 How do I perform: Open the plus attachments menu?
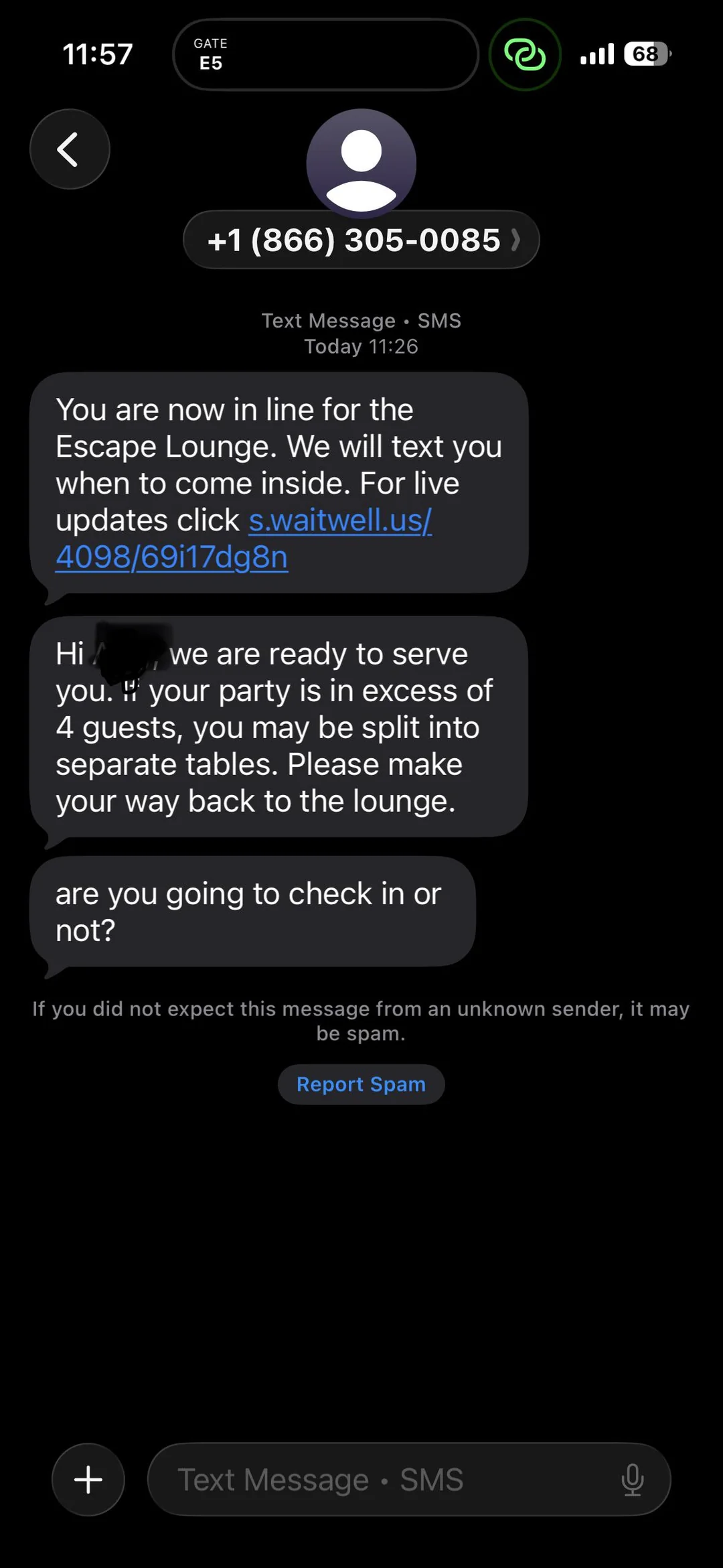point(88,1479)
